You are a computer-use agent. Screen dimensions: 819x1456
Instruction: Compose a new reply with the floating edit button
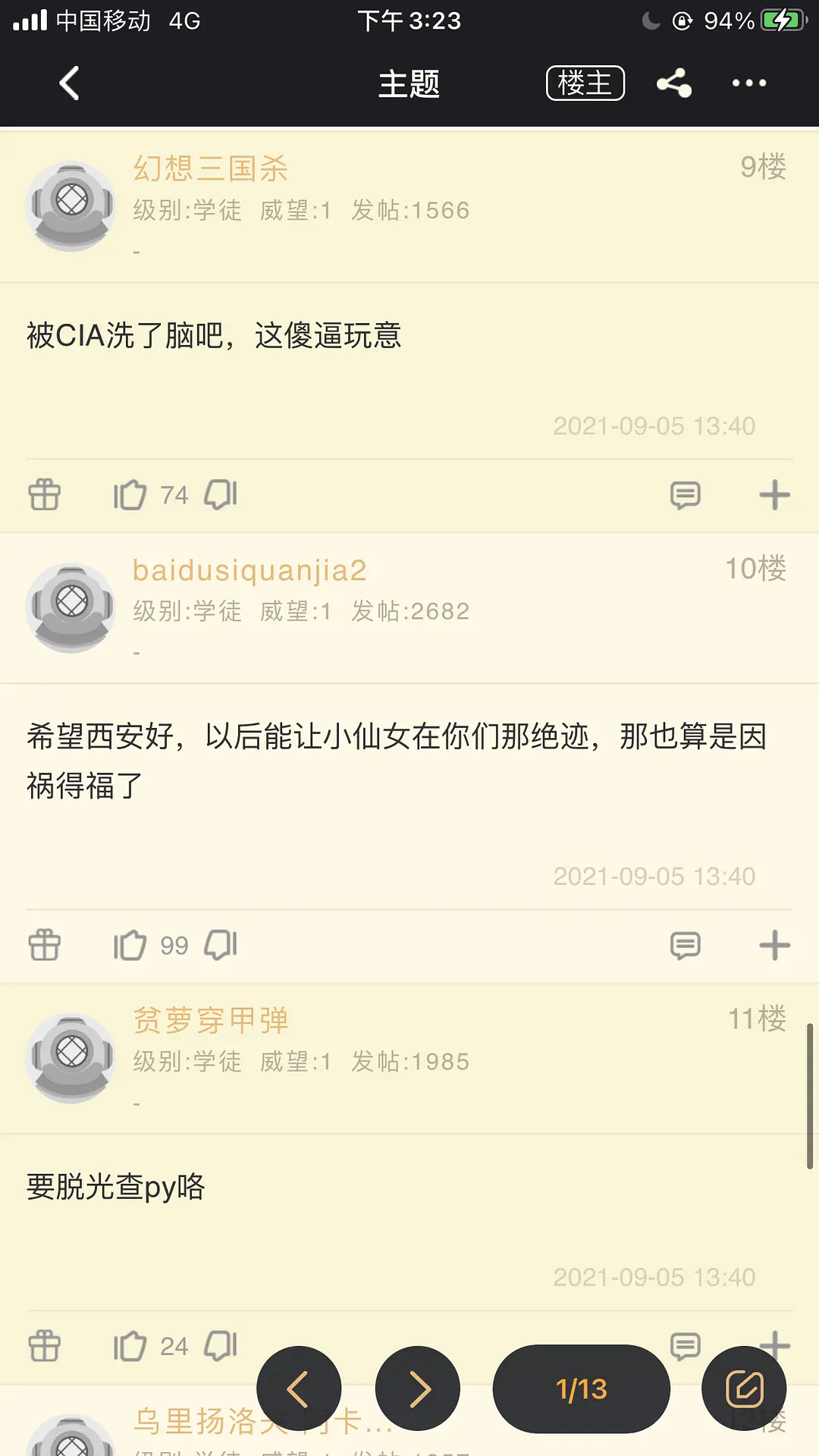(x=744, y=1389)
